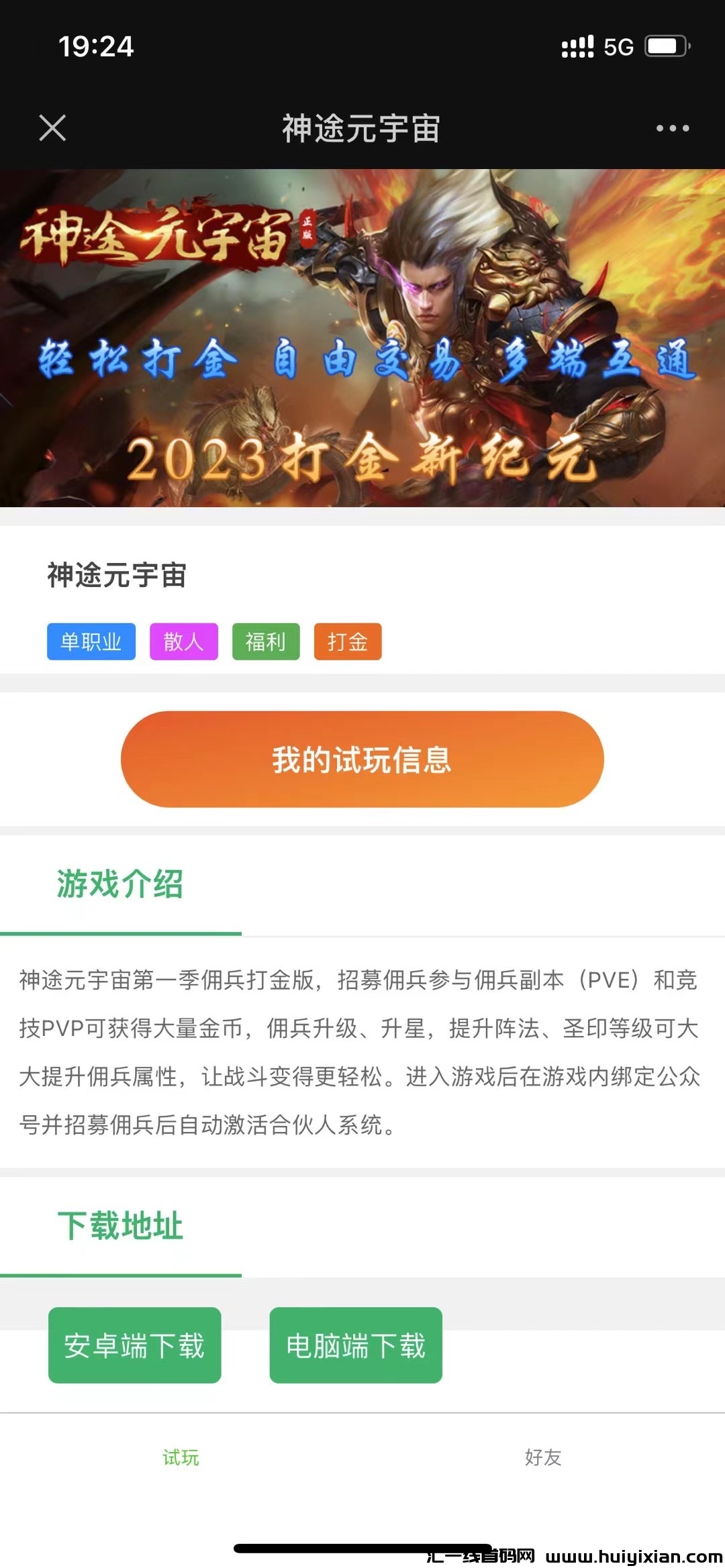Toggle the 福利 tag
The image size is (725, 1568).
coord(265,642)
